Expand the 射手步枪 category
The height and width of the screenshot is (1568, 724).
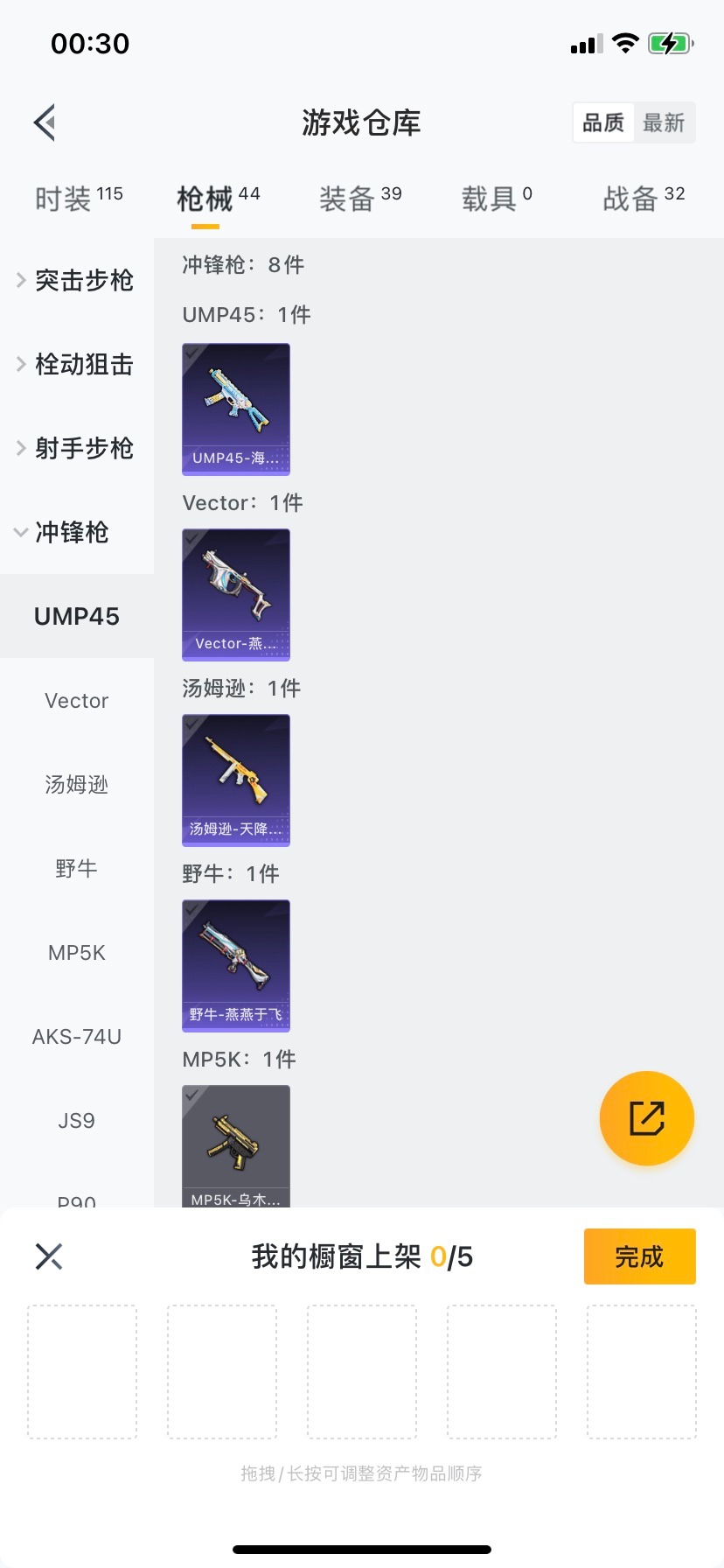point(76,448)
